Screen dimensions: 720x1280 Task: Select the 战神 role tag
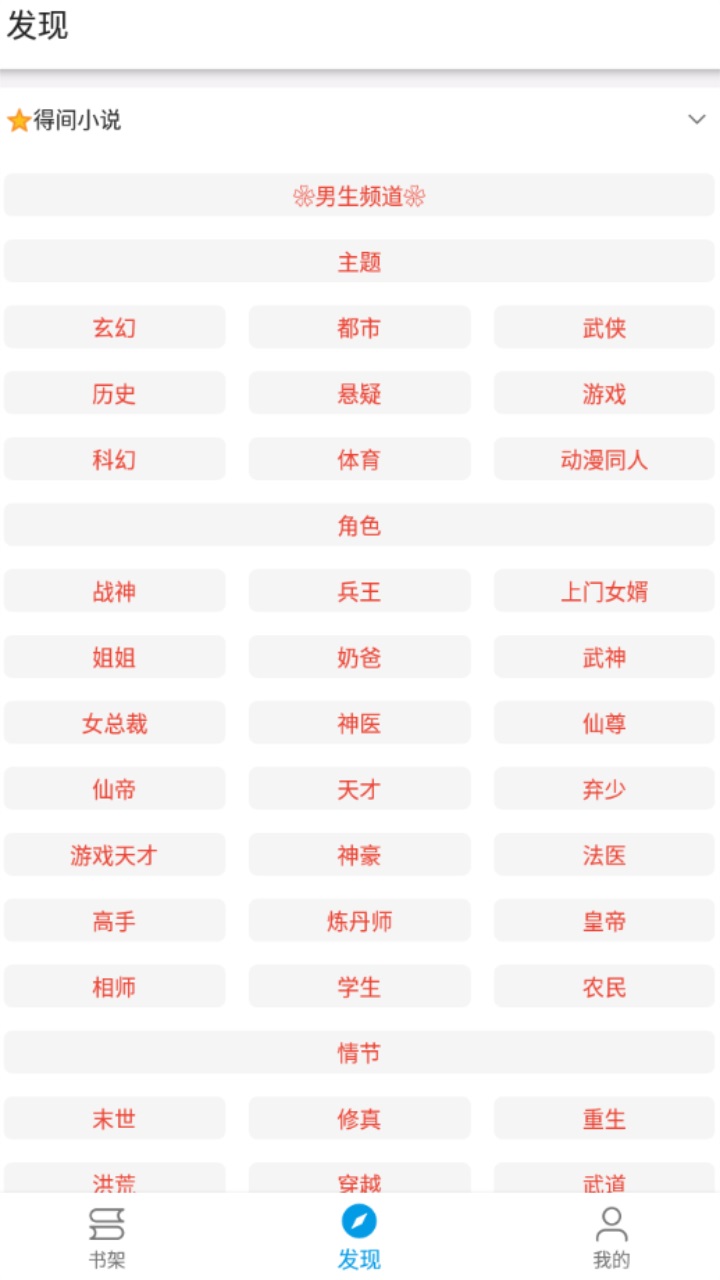[x=114, y=591]
